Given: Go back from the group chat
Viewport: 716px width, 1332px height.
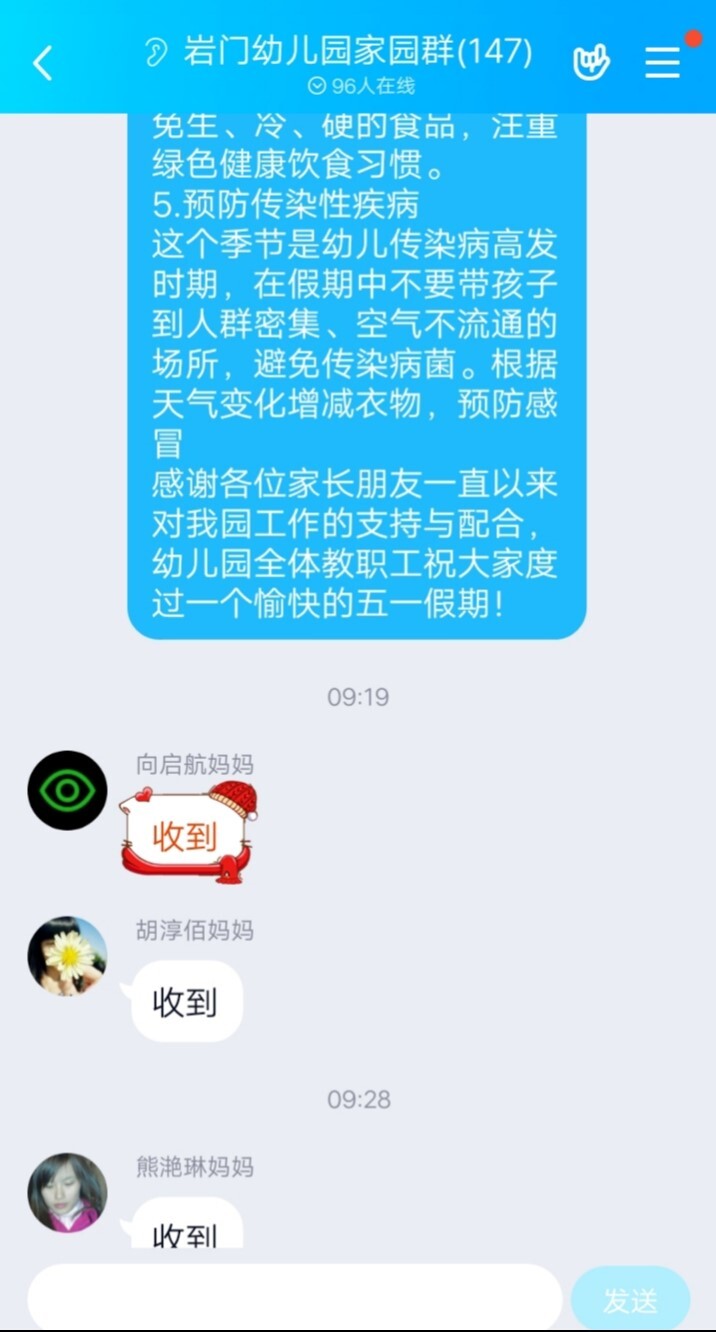Looking at the screenshot, I should 42,62.
